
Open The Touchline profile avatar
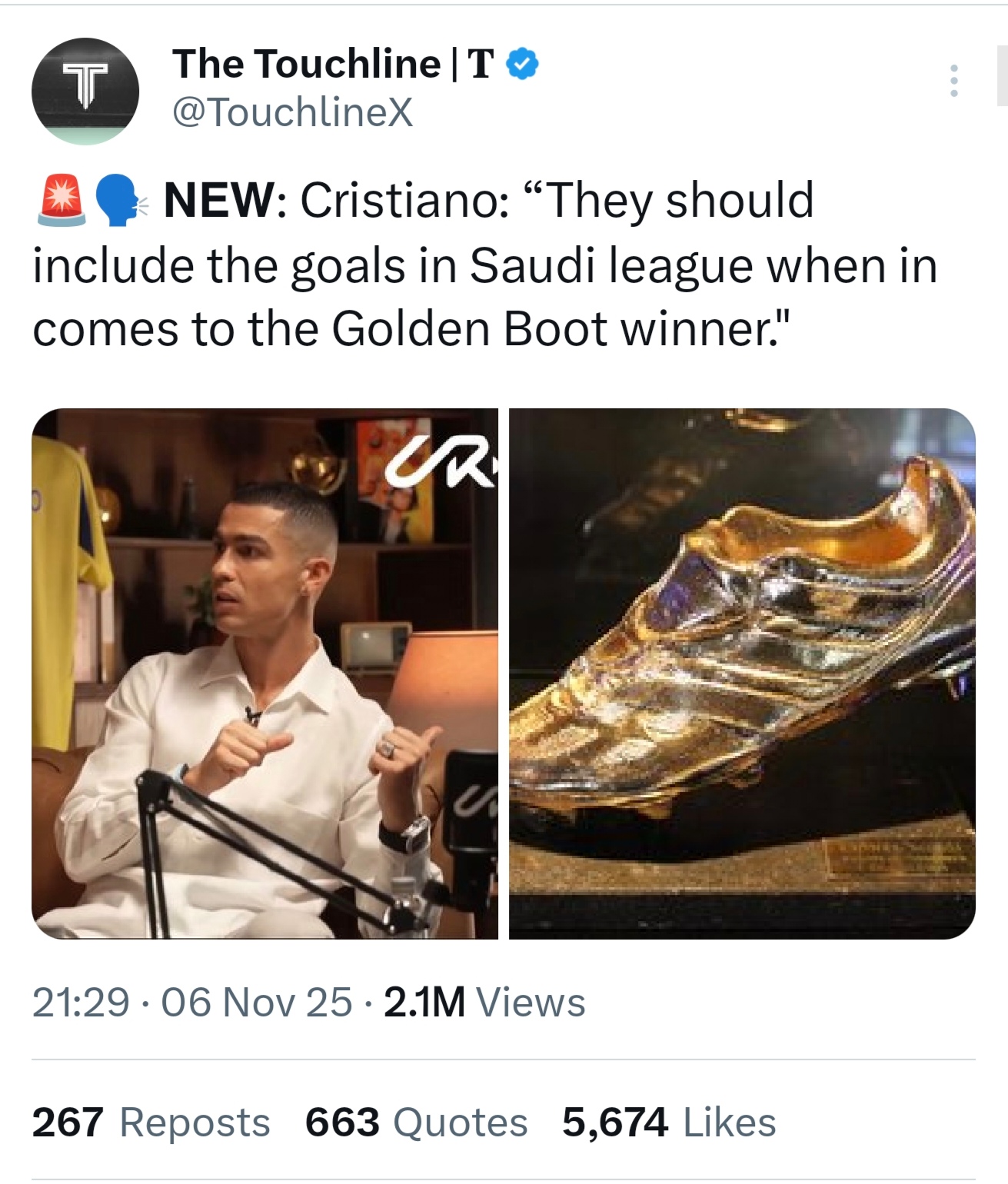(85, 91)
